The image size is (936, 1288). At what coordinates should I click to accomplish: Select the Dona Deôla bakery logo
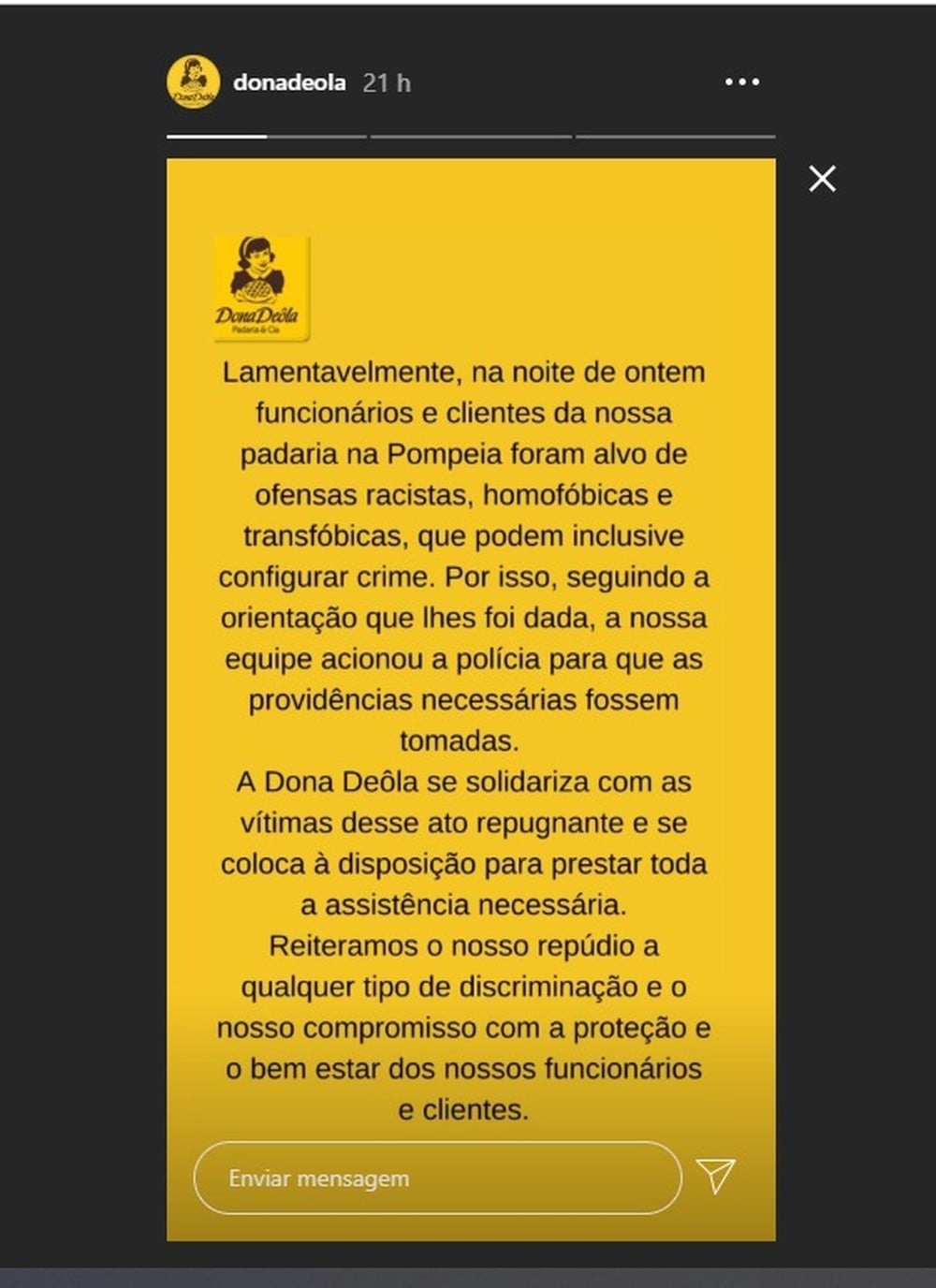[x=260, y=285]
